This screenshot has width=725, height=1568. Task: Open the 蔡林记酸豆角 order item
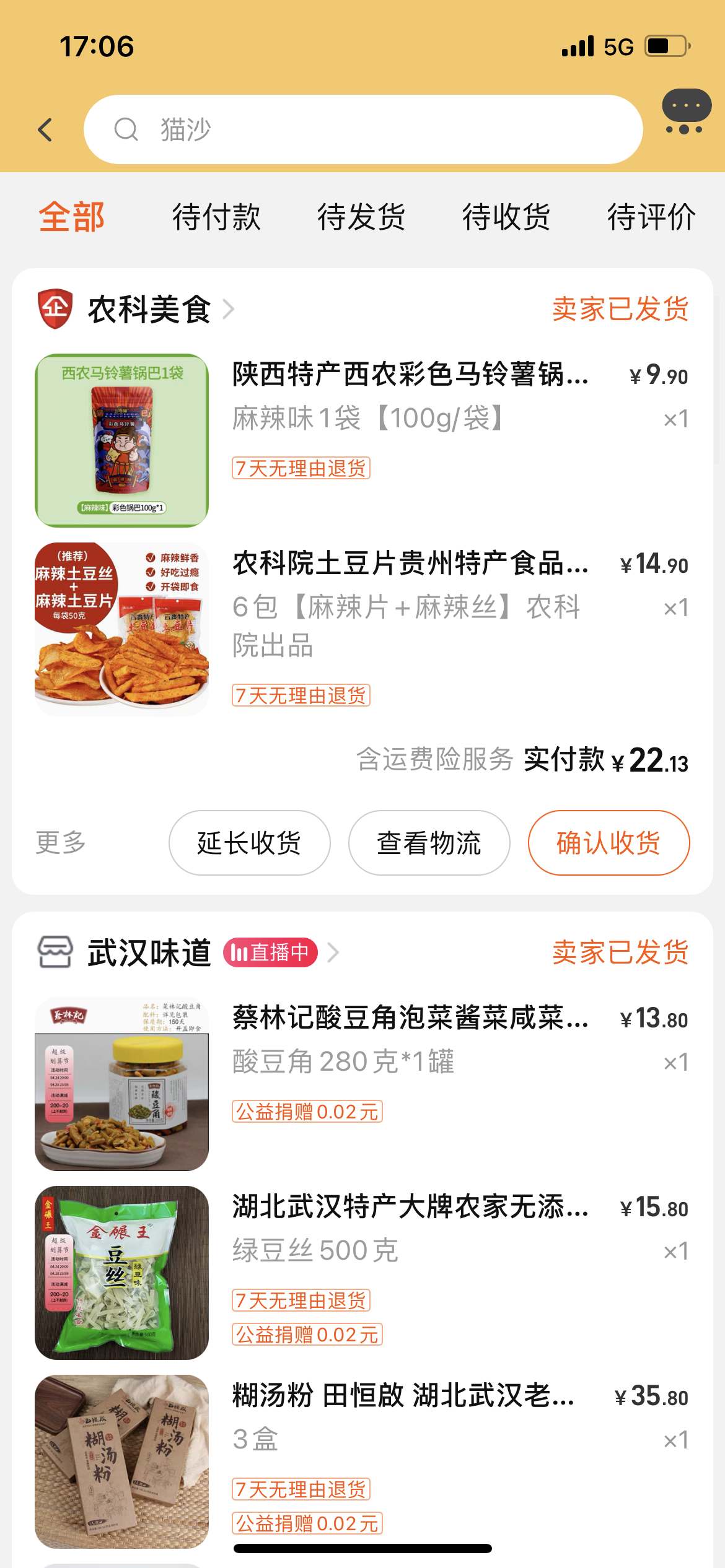click(409, 1019)
